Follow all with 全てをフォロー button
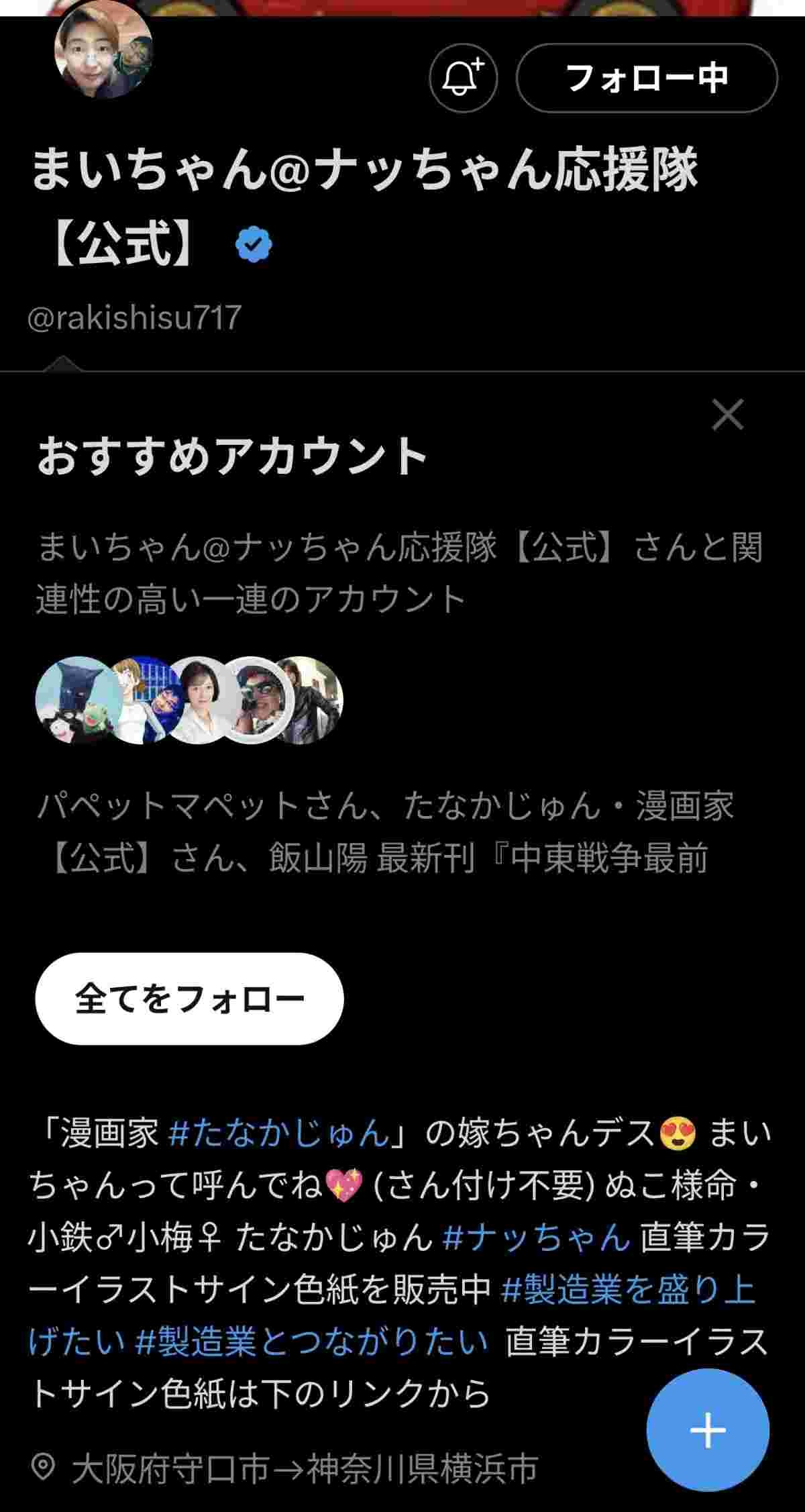The height and width of the screenshot is (1512, 805). coord(189,999)
